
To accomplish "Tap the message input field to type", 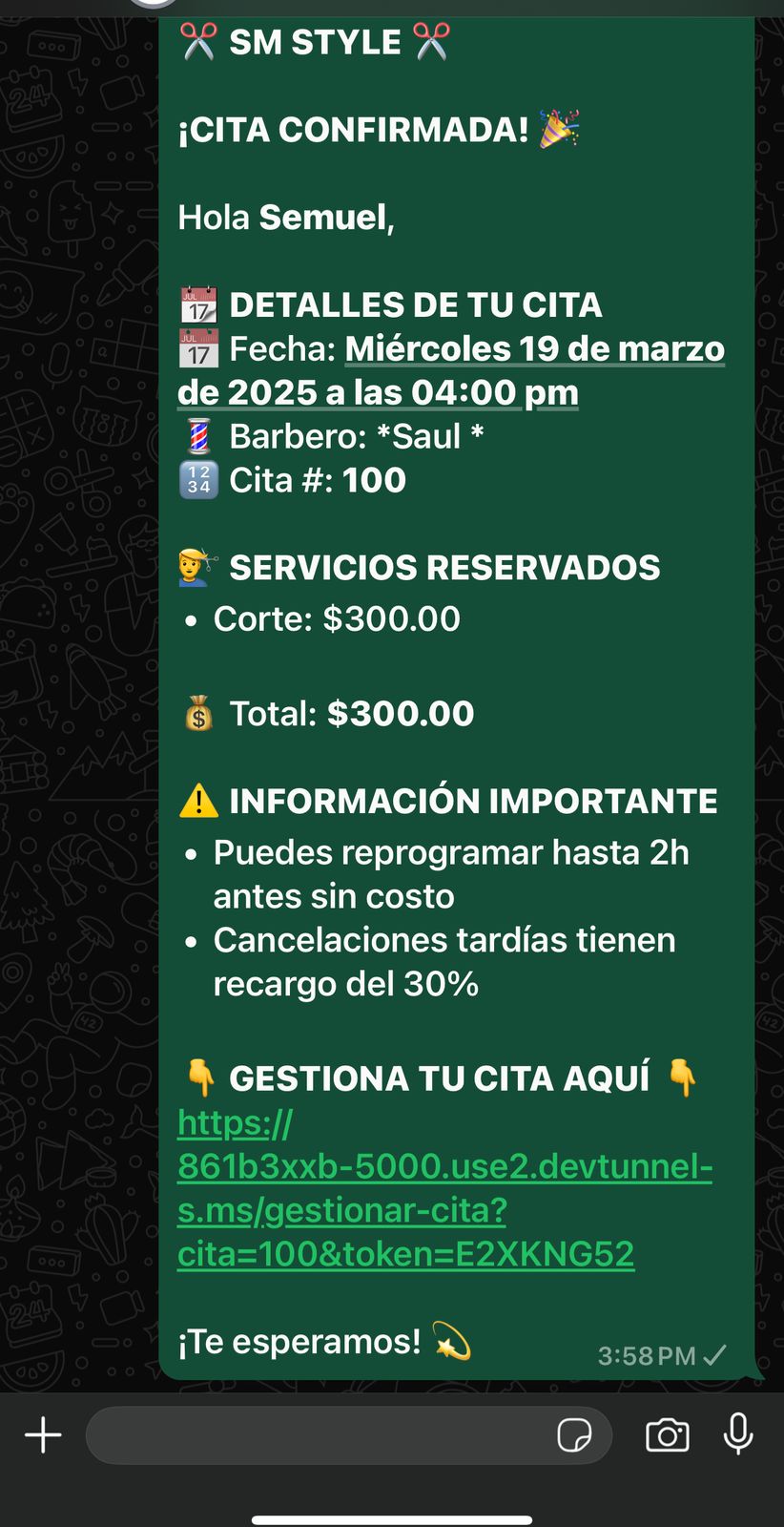I will 315,1434.
